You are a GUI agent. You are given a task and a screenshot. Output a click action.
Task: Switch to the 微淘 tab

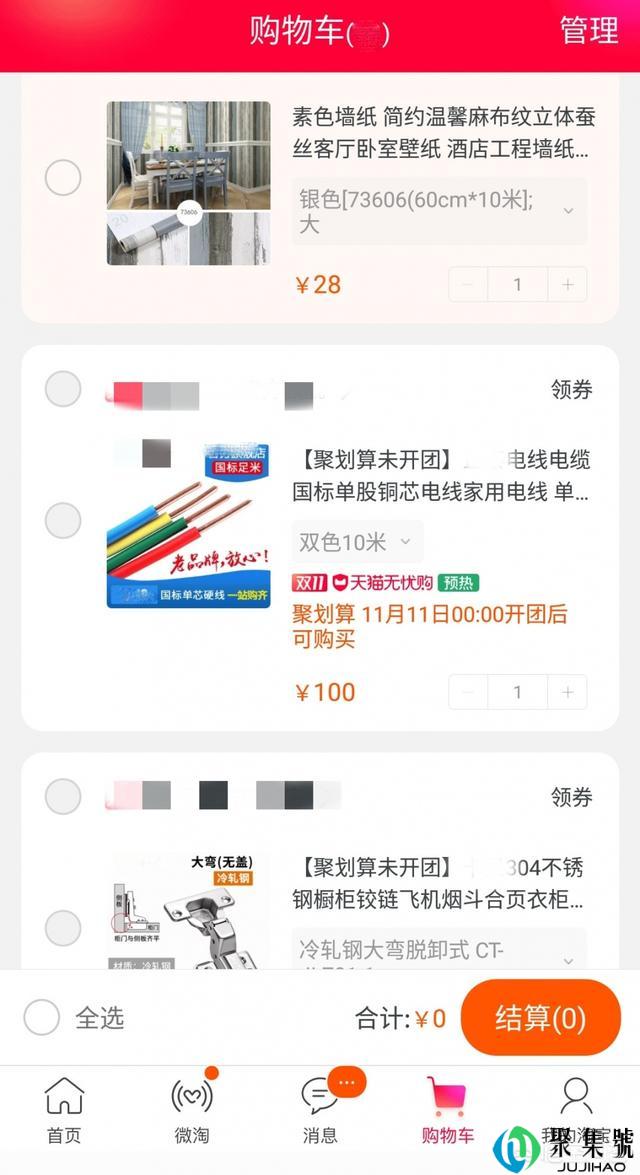192,1111
